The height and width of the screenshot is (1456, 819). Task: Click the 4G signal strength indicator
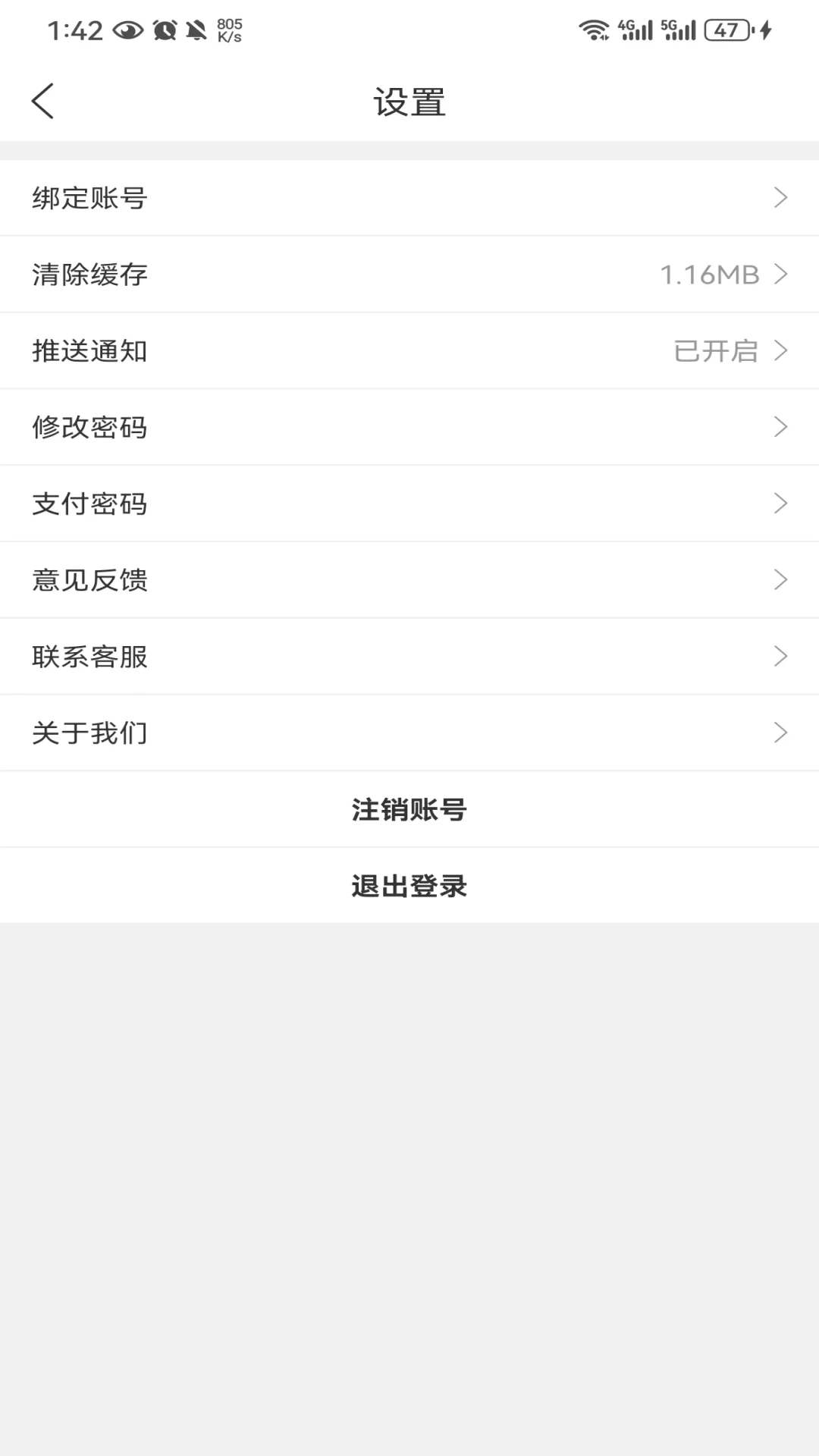click(635, 30)
